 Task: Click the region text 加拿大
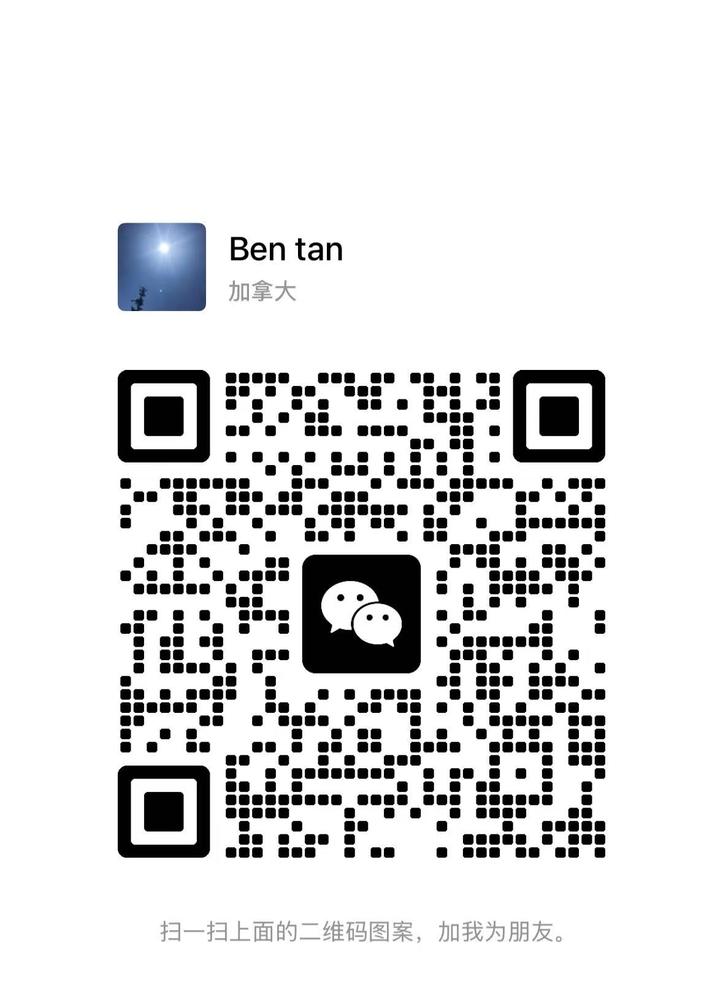(263, 291)
